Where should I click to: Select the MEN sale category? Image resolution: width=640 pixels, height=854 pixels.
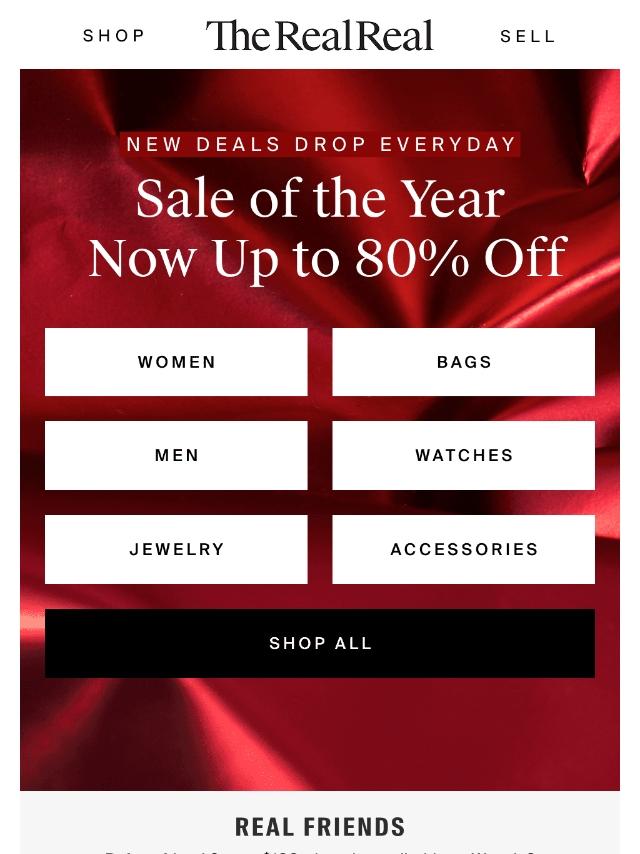click(x=176, y=455)
